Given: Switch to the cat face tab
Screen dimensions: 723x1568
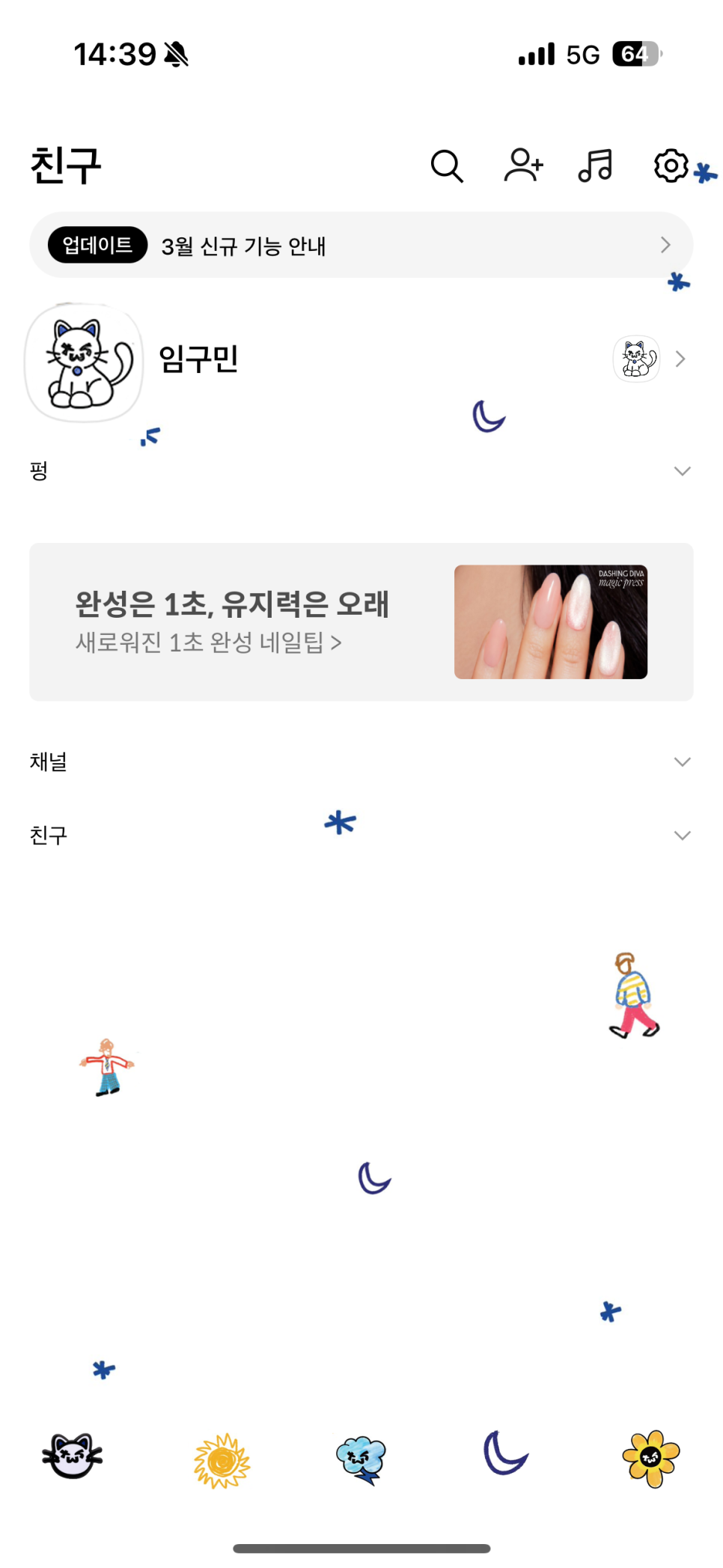Looking at the screenshot, I should (x=72, y=1456).
